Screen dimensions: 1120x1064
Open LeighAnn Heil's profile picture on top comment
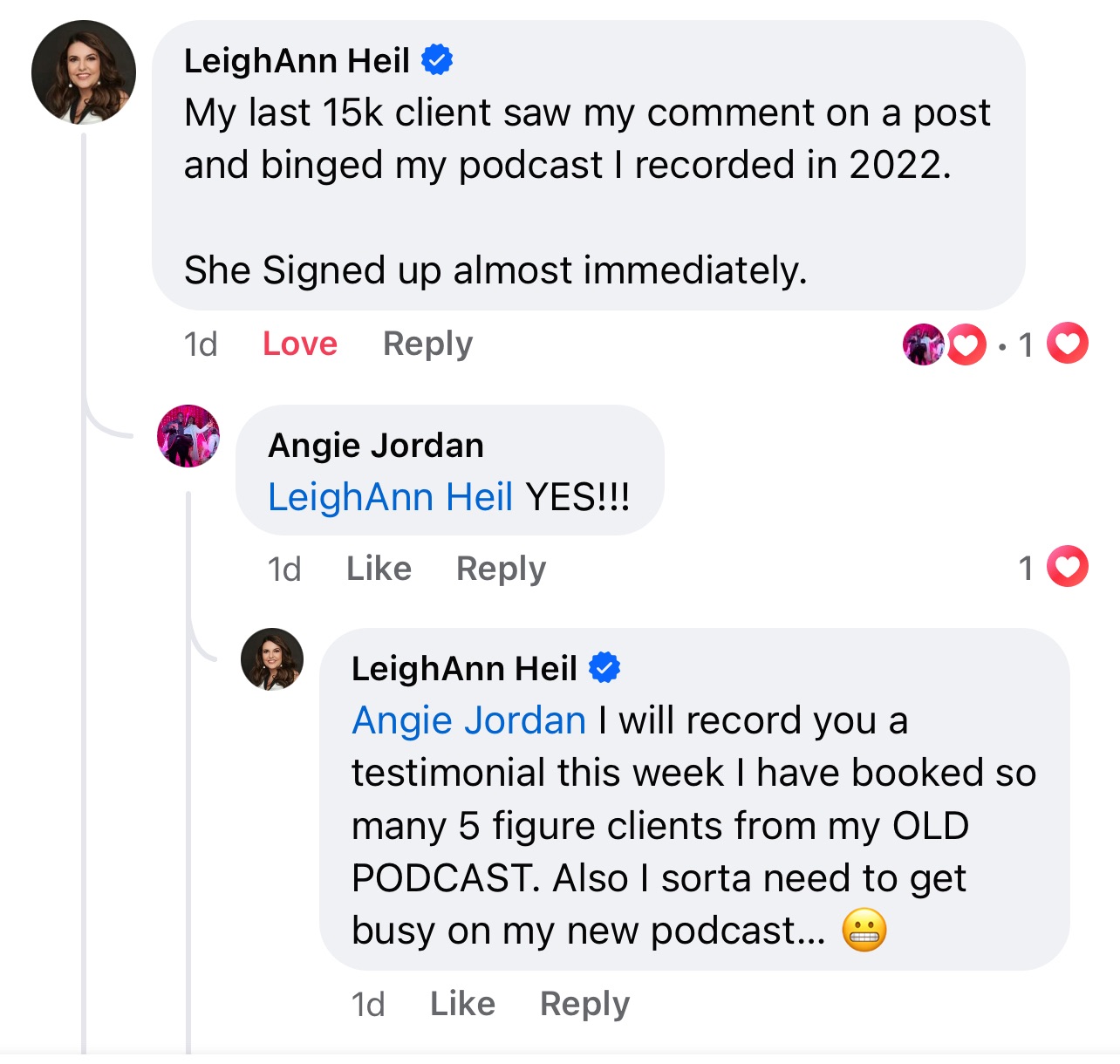point(84,72)
